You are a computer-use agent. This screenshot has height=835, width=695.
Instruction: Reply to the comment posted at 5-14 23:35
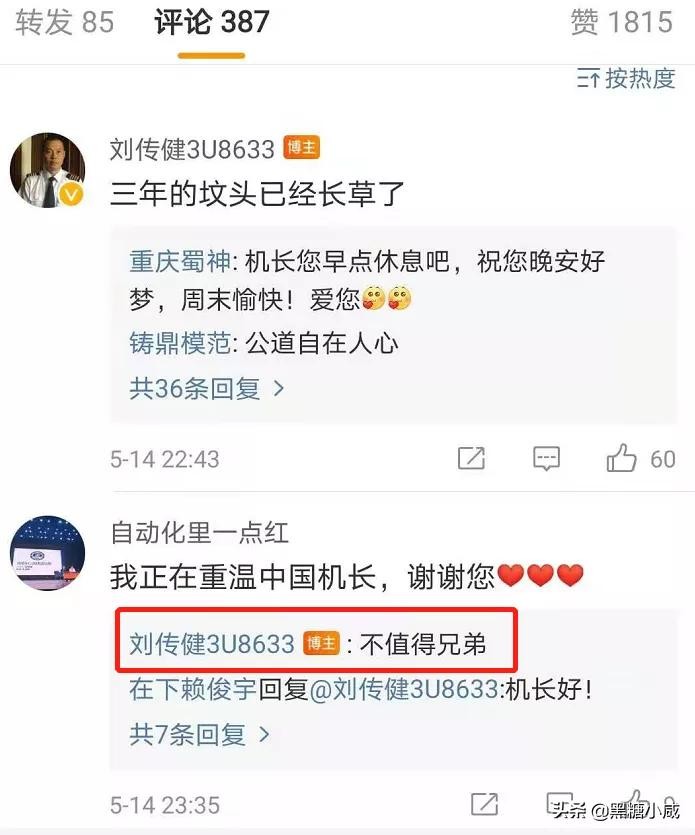coord(546,803)
